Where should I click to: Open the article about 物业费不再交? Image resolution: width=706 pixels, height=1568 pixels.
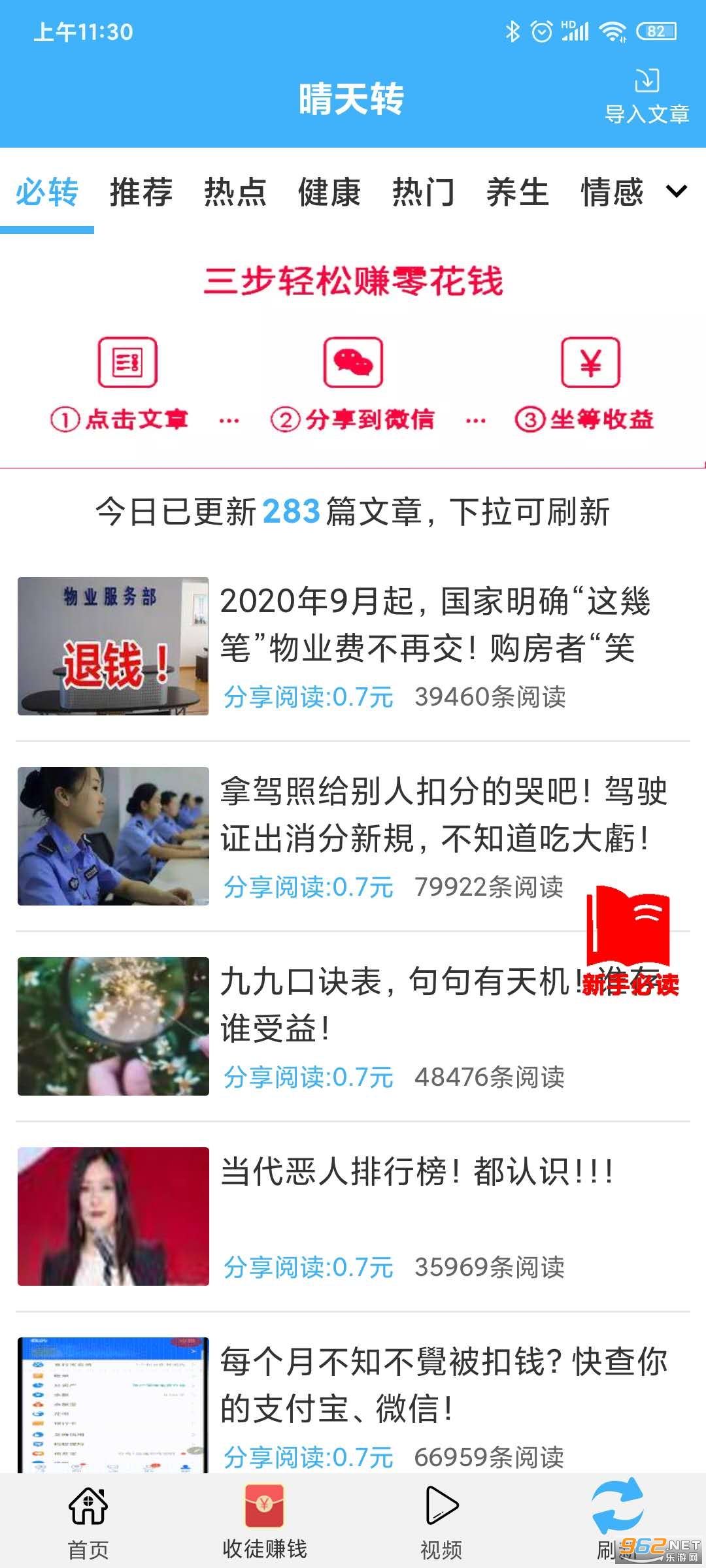353,646
